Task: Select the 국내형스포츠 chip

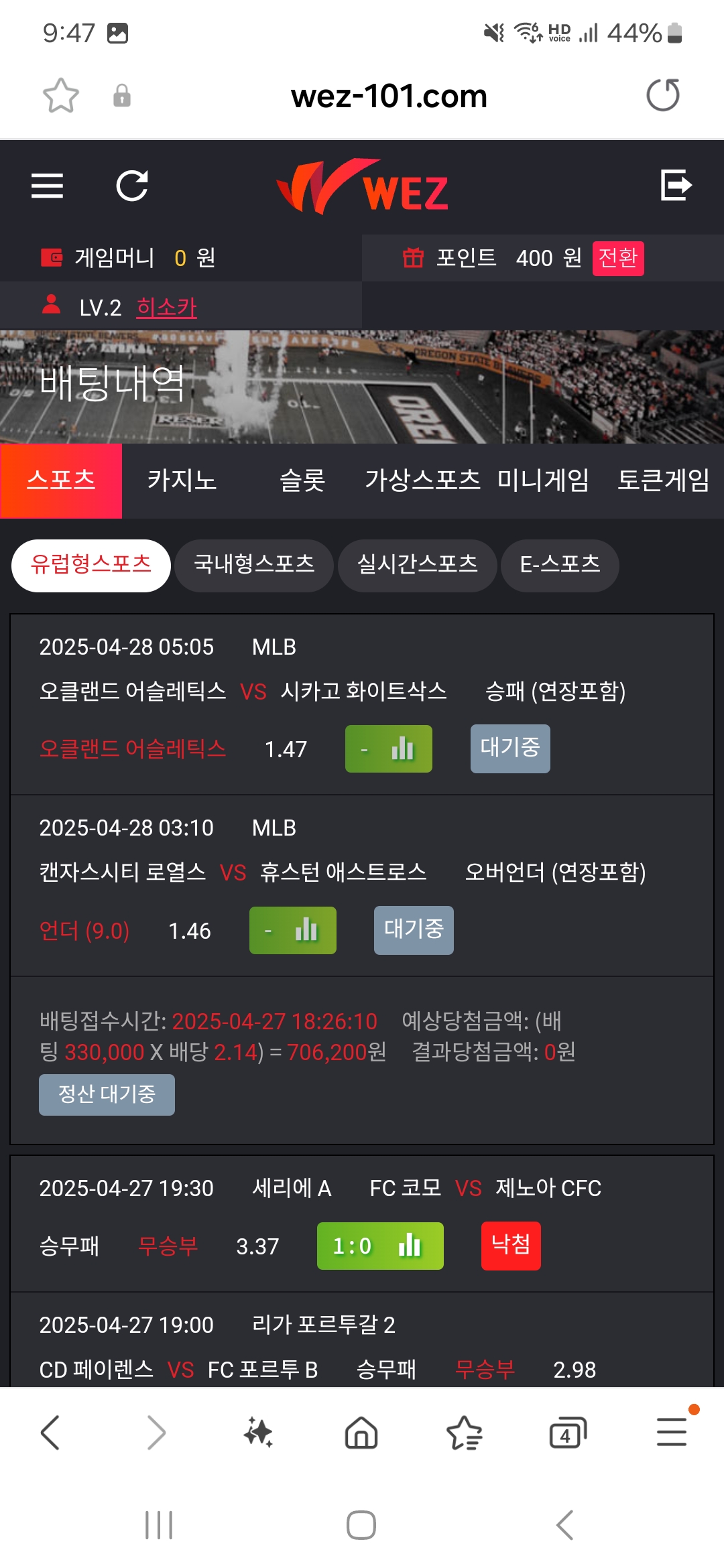Action: [254, 566]
